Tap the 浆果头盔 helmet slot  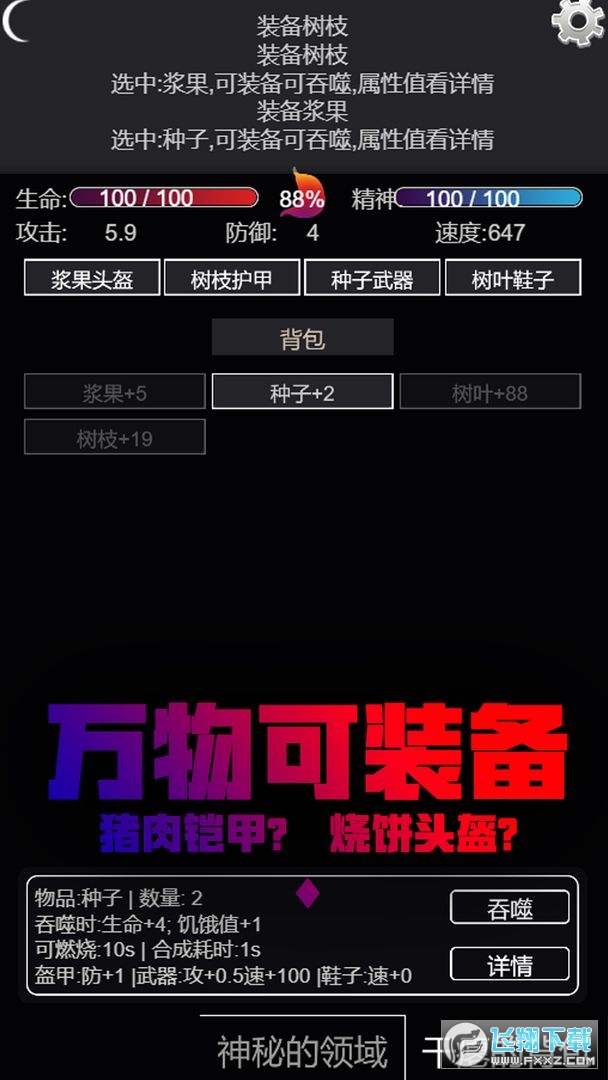(92, 279)
